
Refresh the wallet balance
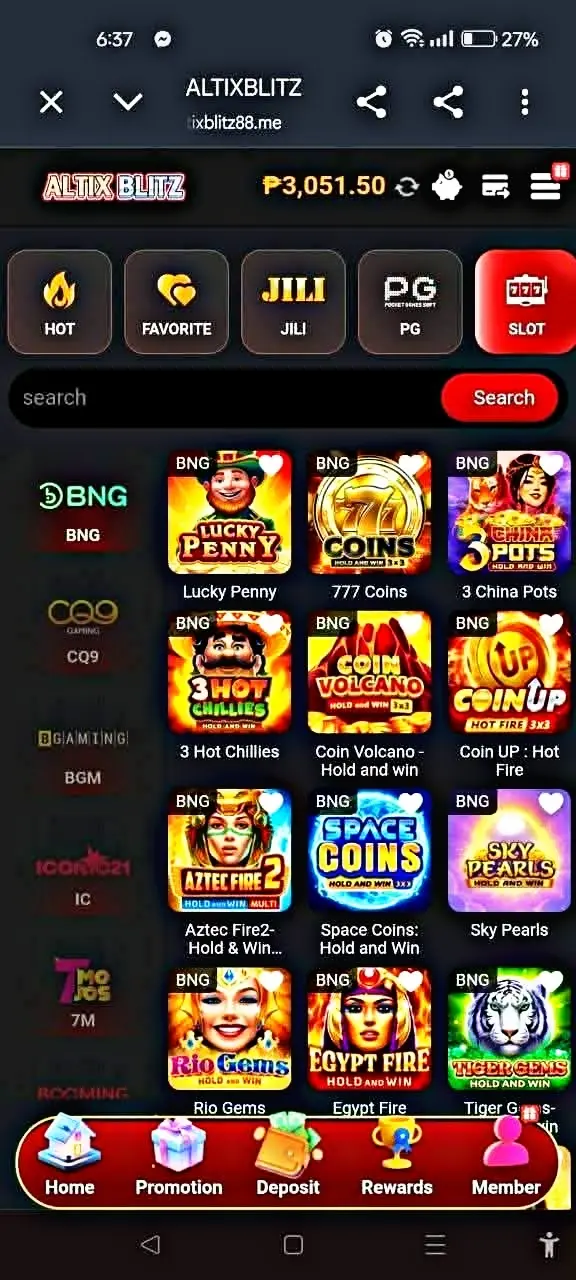pos(406,186)
